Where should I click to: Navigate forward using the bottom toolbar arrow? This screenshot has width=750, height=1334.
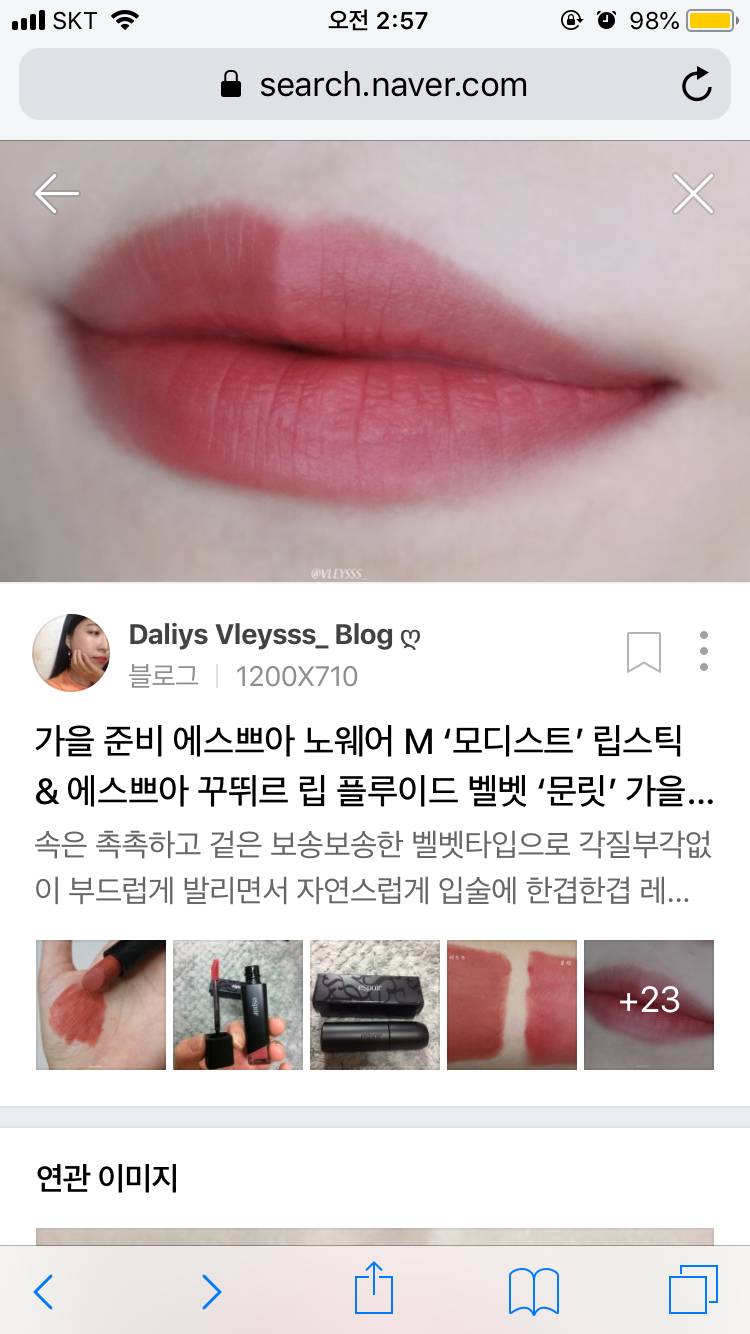pos(210,1291)
